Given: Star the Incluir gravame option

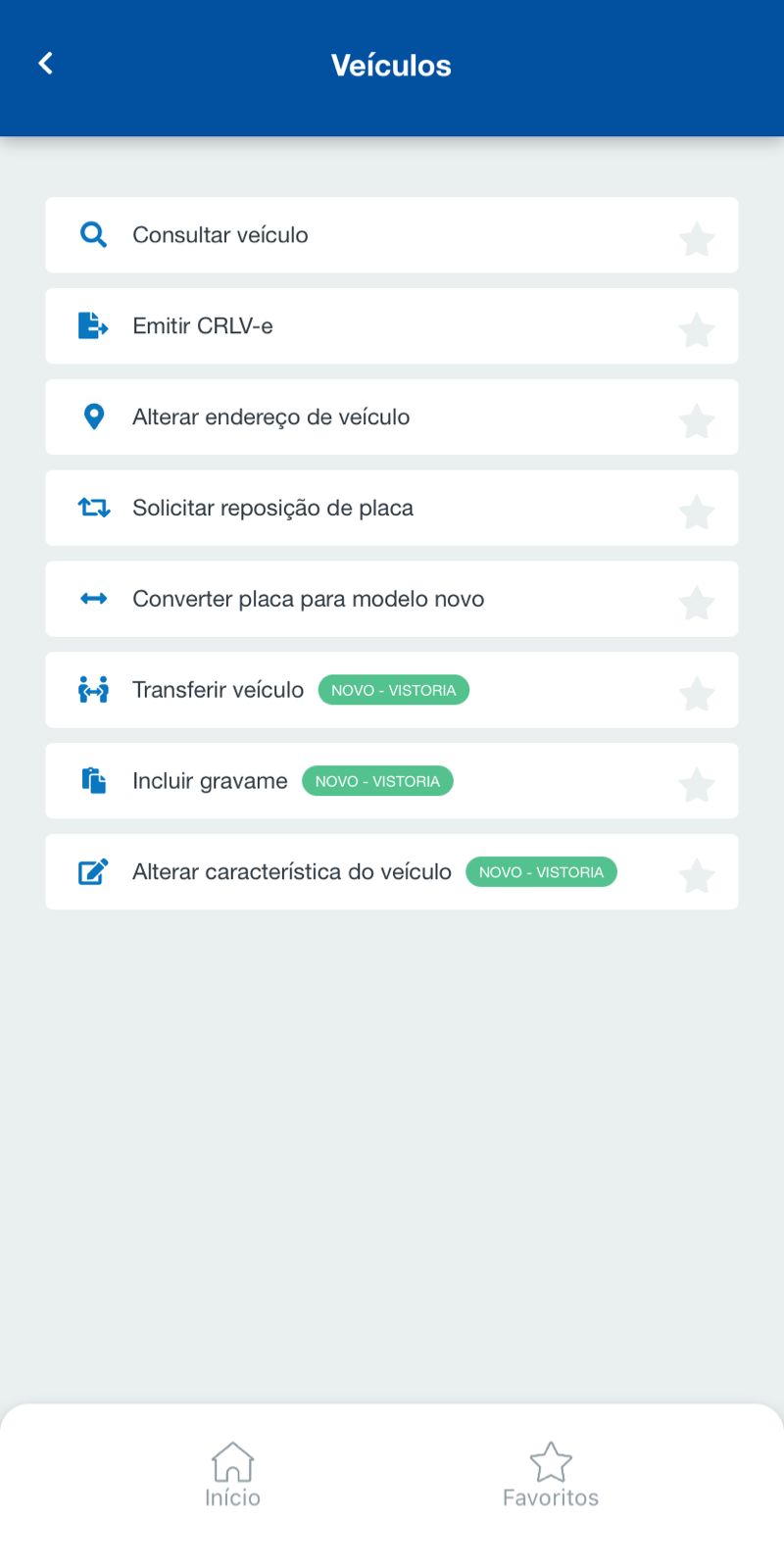Looking at the screenshot, I should (x=697, y=785).
